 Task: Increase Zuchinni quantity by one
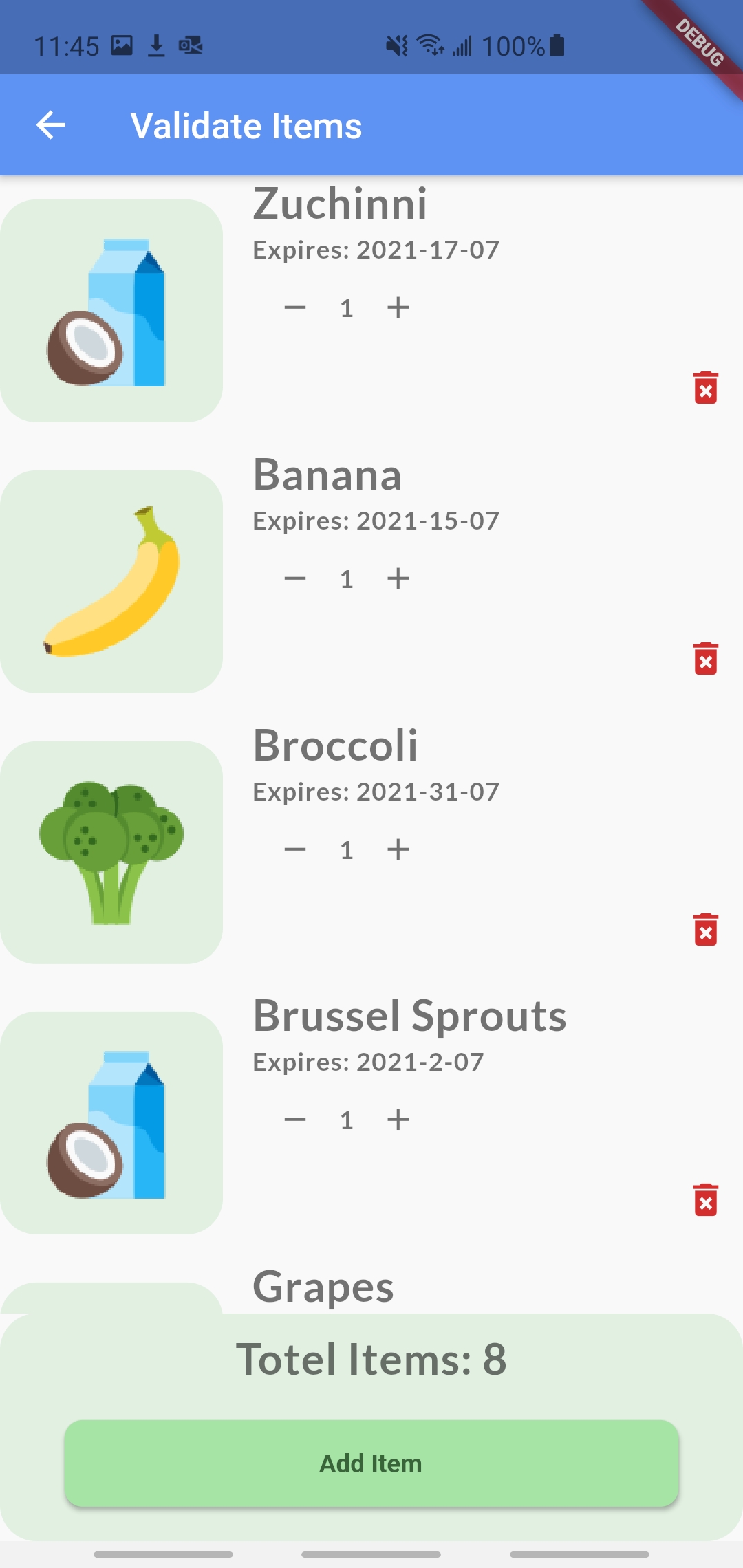click(x=398, y=307)
